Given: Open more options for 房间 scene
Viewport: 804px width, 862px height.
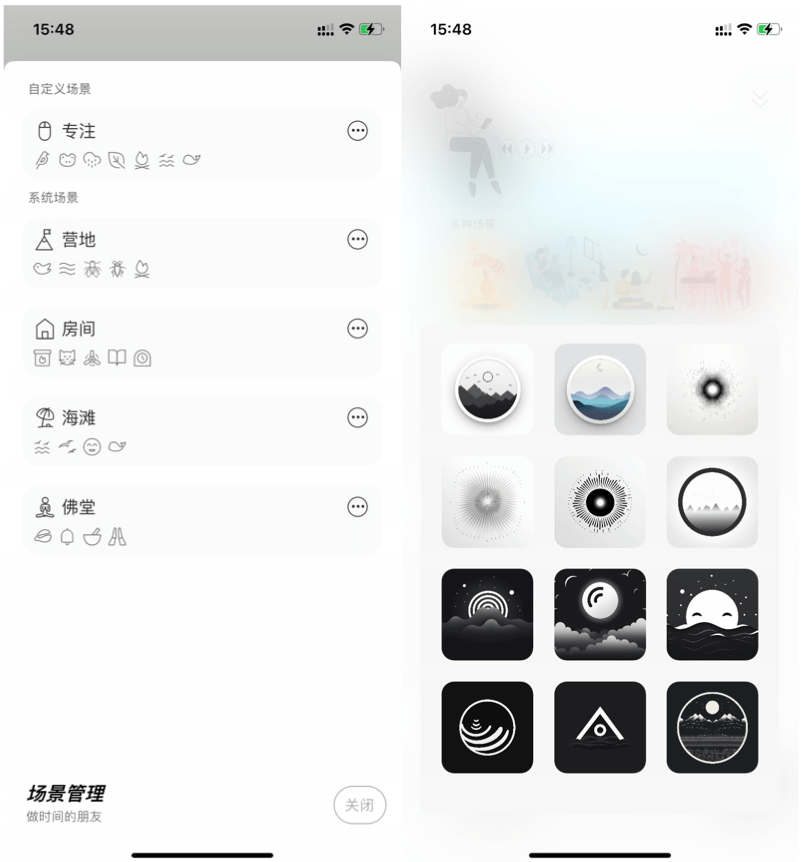Looking at the screenshot, I should click(x=357, y=329).
